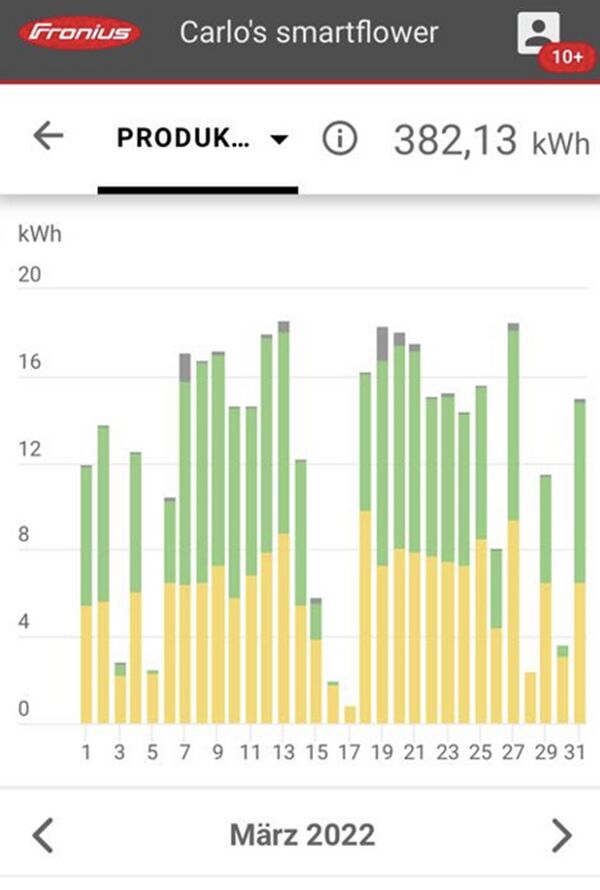
Task: Go to the next month
Action: [x=562, y=834]
